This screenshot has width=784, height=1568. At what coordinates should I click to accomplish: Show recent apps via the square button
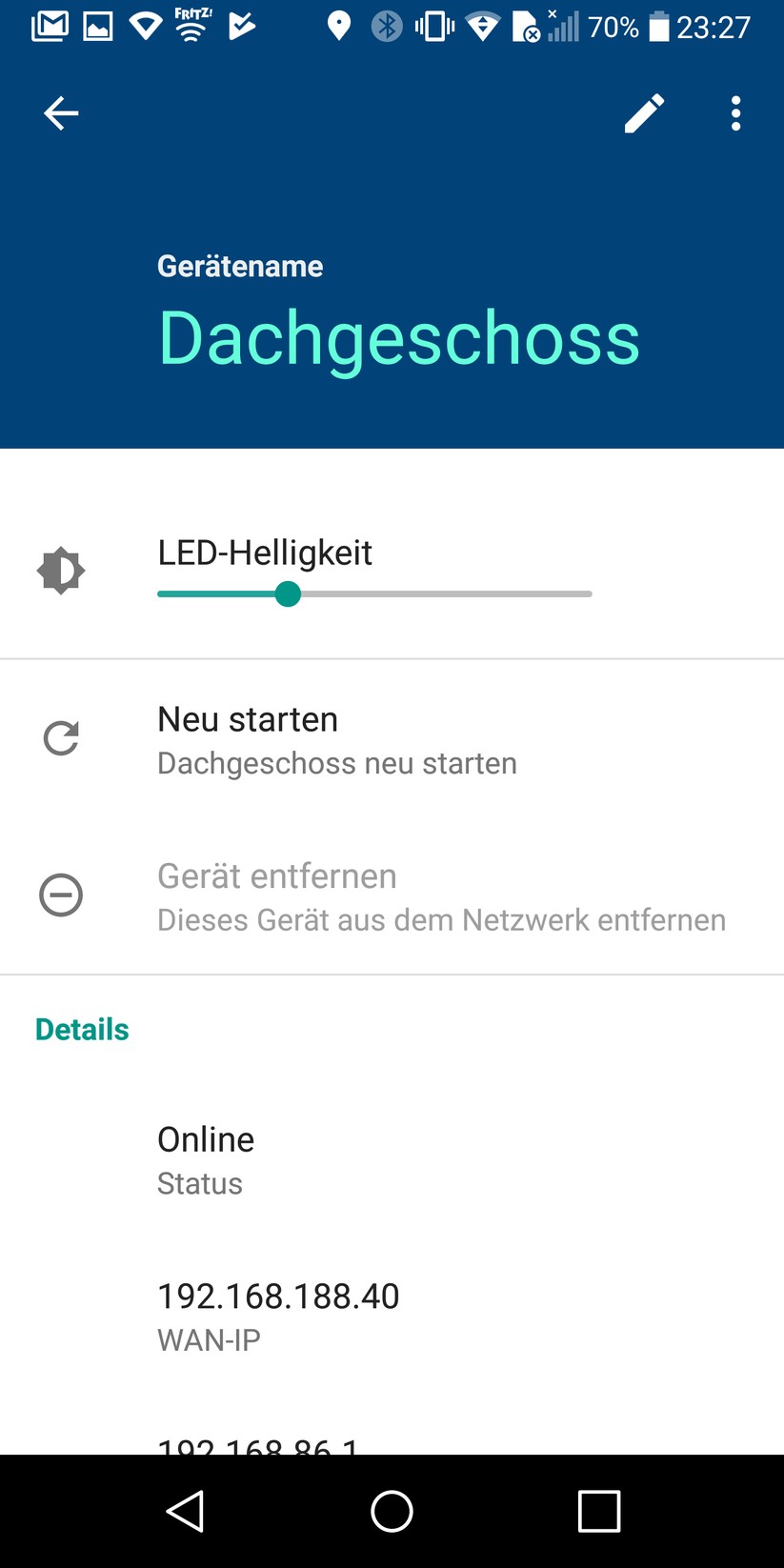coord(598,1511)
